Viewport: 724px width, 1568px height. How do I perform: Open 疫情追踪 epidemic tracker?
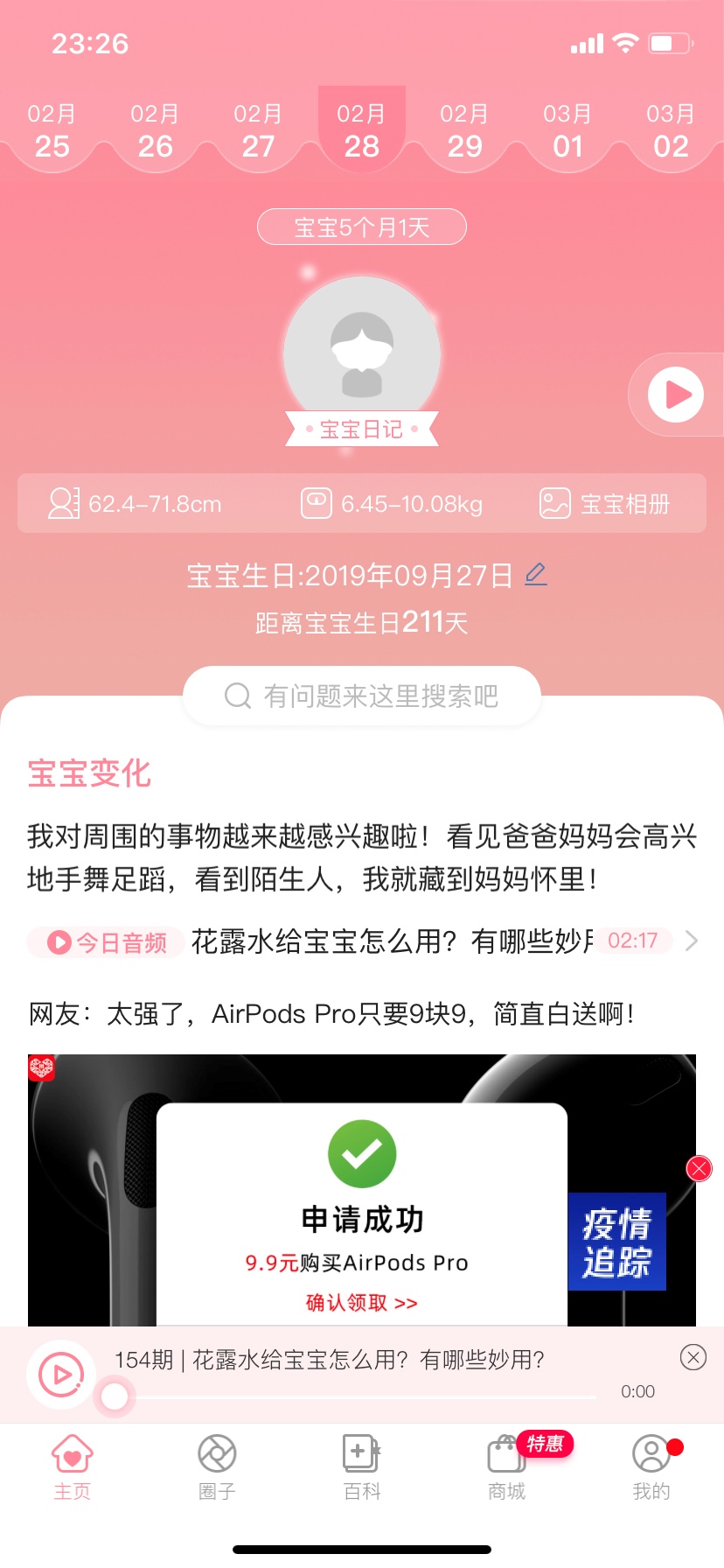616,1242
